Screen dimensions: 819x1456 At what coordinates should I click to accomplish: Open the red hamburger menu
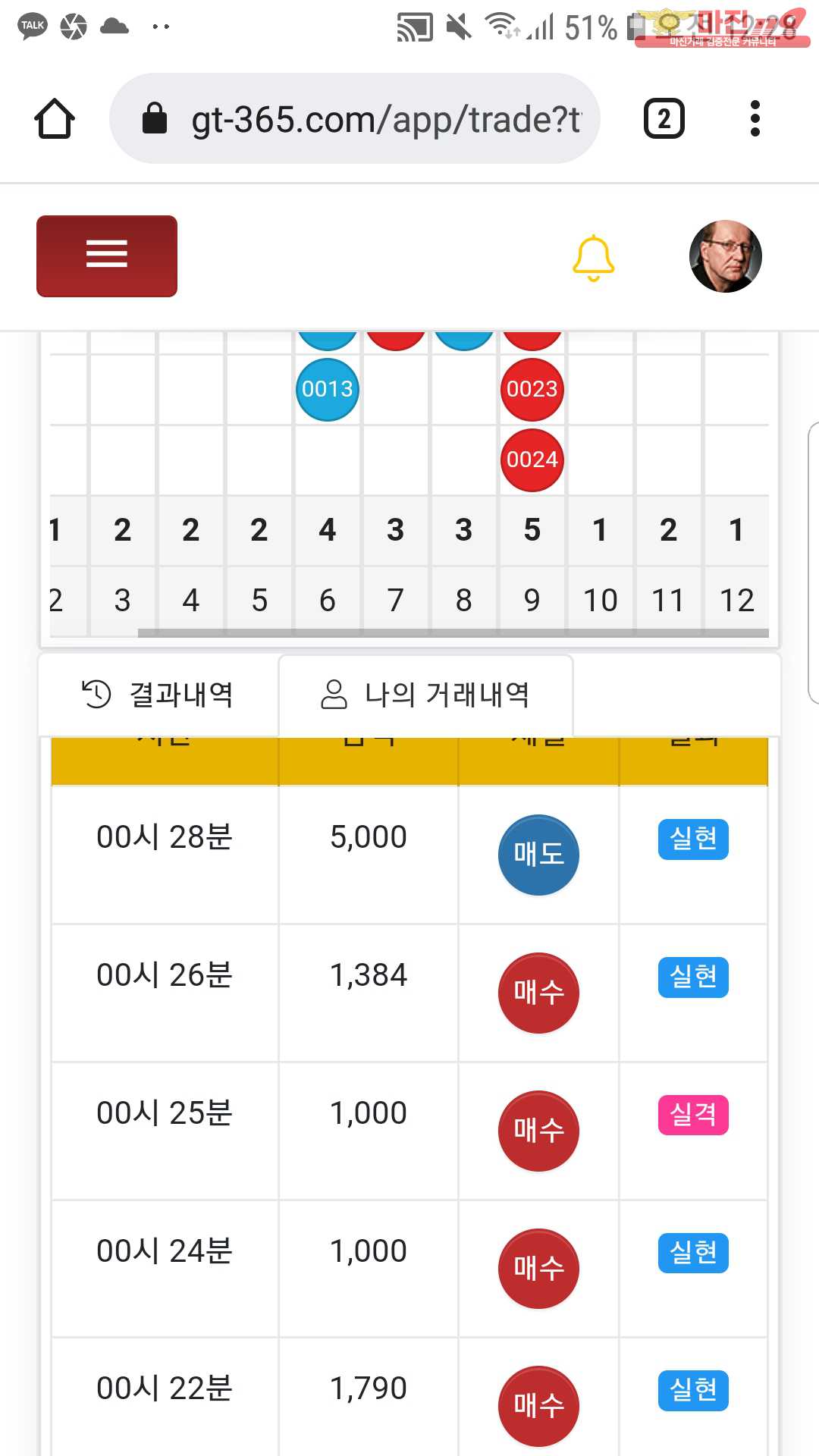pos(107,256)
